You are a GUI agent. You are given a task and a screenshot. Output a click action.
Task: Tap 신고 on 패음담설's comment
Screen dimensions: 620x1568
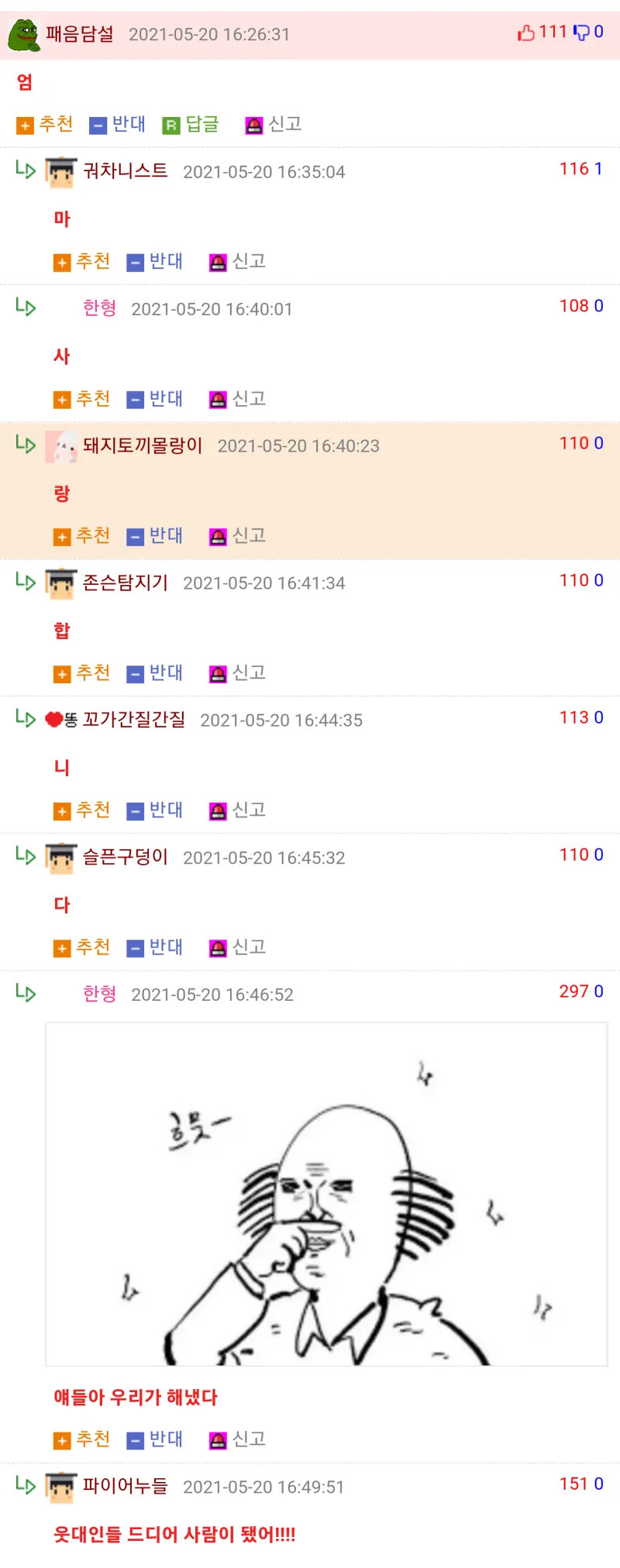pyautogui.click(x=274, y=124)
